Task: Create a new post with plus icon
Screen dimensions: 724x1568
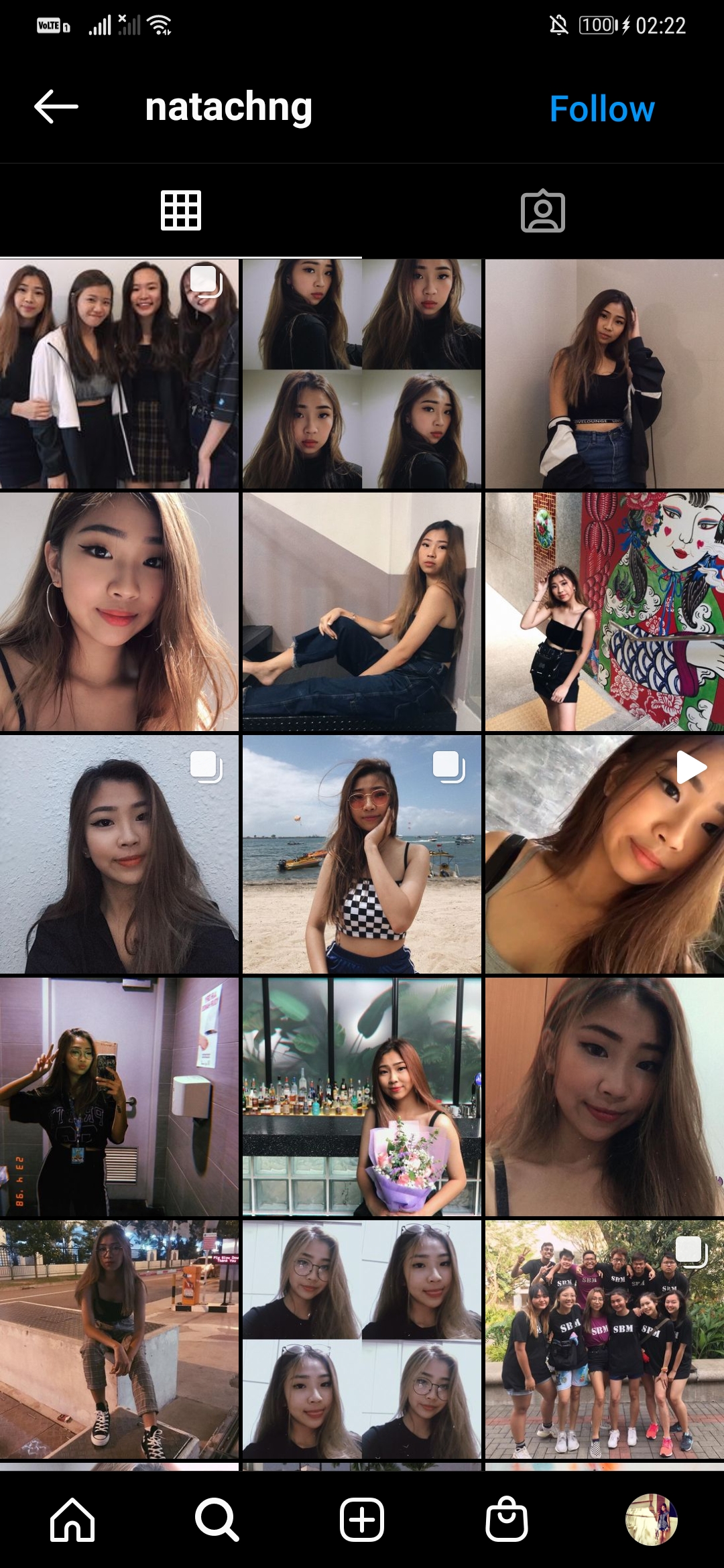Action: coord(362,1520)
